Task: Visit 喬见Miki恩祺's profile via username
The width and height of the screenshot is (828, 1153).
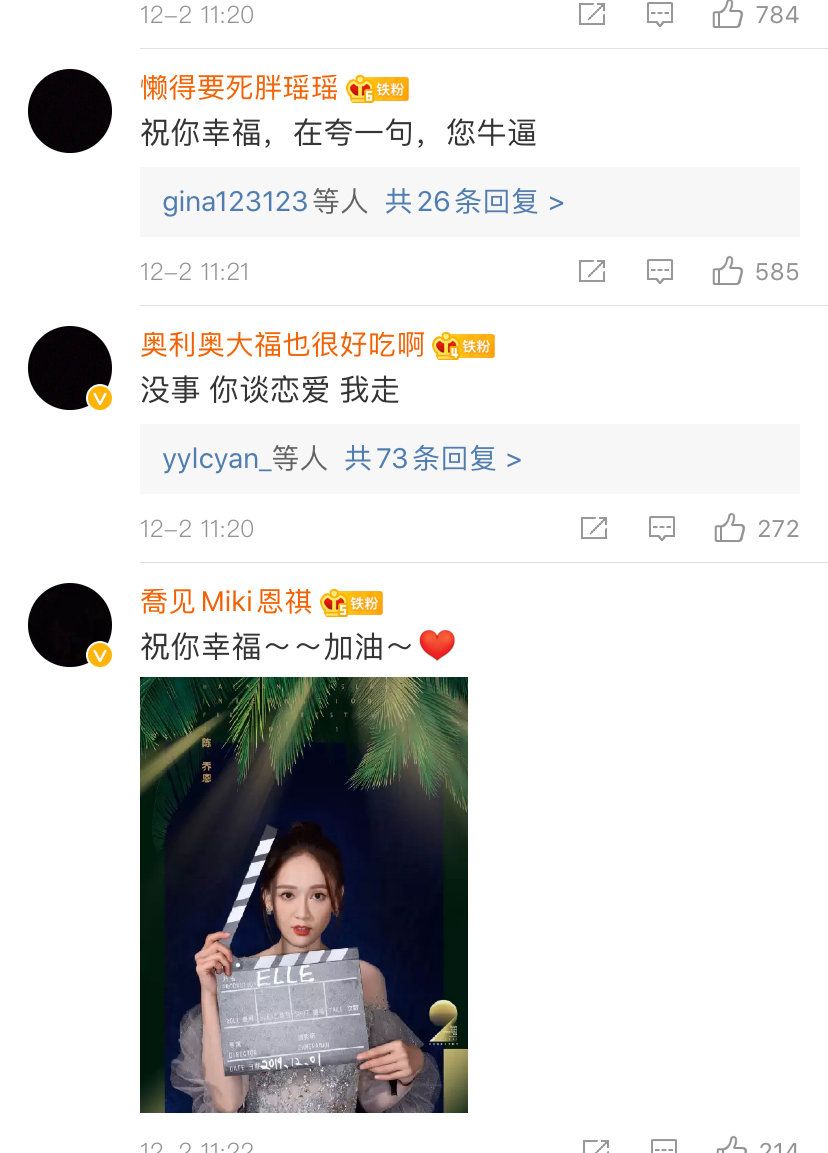Action: tap(227, 602)
